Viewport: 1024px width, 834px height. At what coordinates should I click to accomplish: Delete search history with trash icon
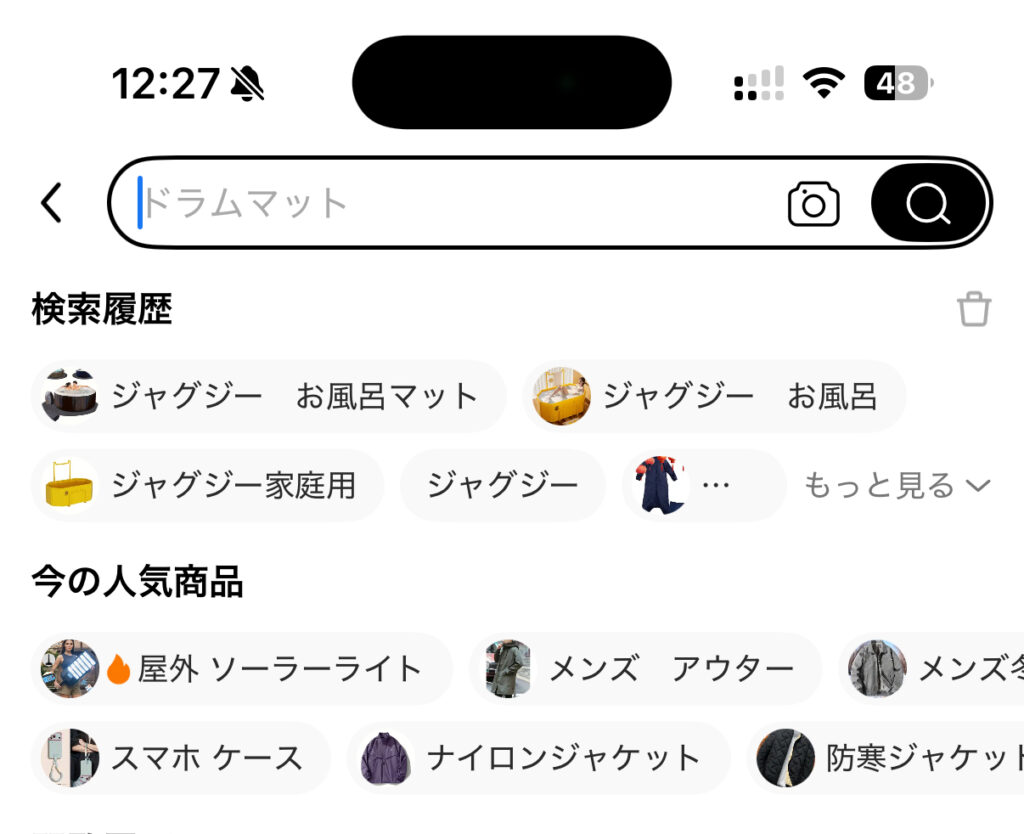click(973, 309)
